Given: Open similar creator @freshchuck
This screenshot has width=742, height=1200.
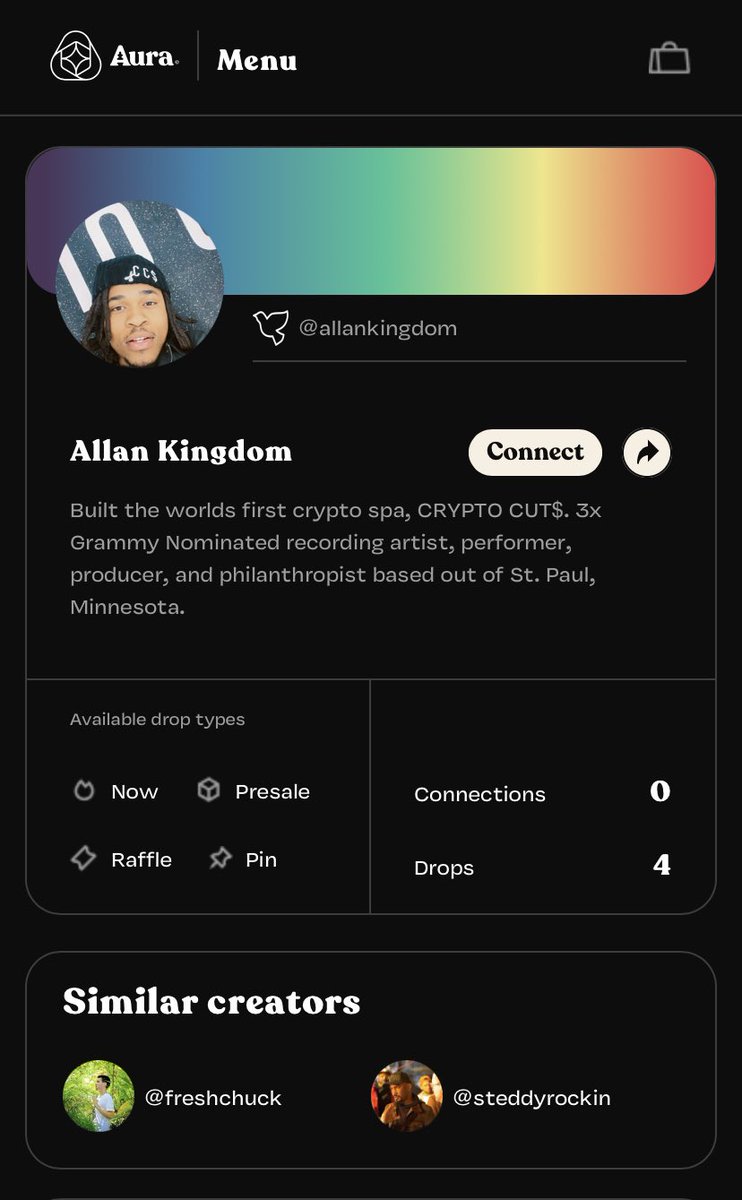Looking at the screenshot, I should coord(173,1097).
